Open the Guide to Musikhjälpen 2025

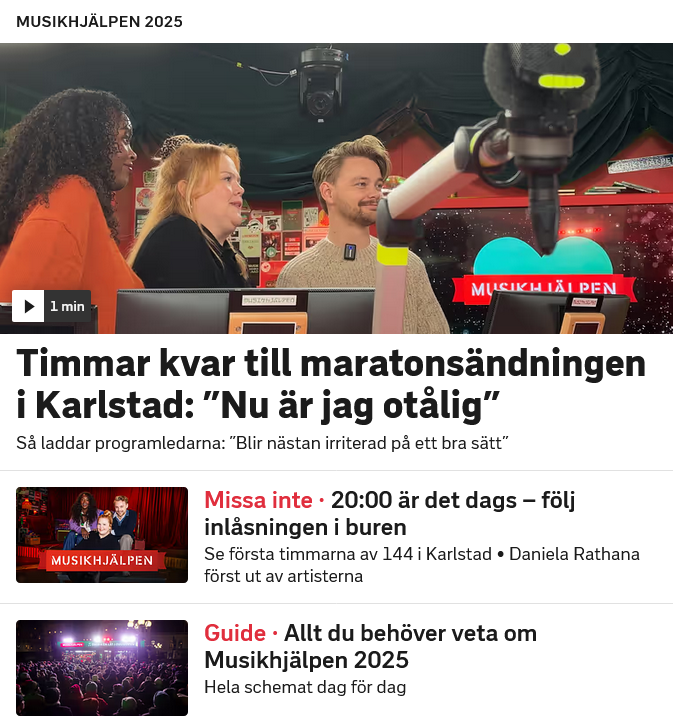[x=370, y=646]
